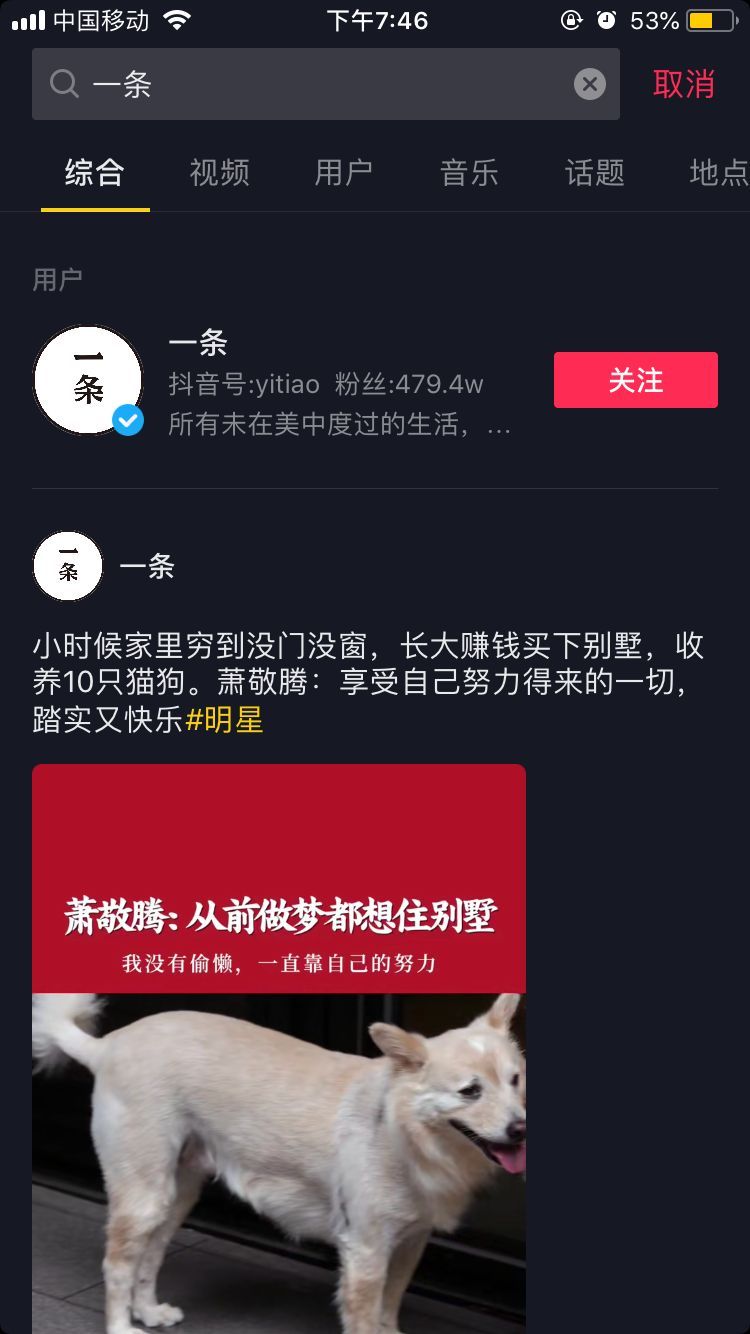The image size is (750, 1334).
Task: Tap the search field containing 一条
Action: (x=320, y=84)
